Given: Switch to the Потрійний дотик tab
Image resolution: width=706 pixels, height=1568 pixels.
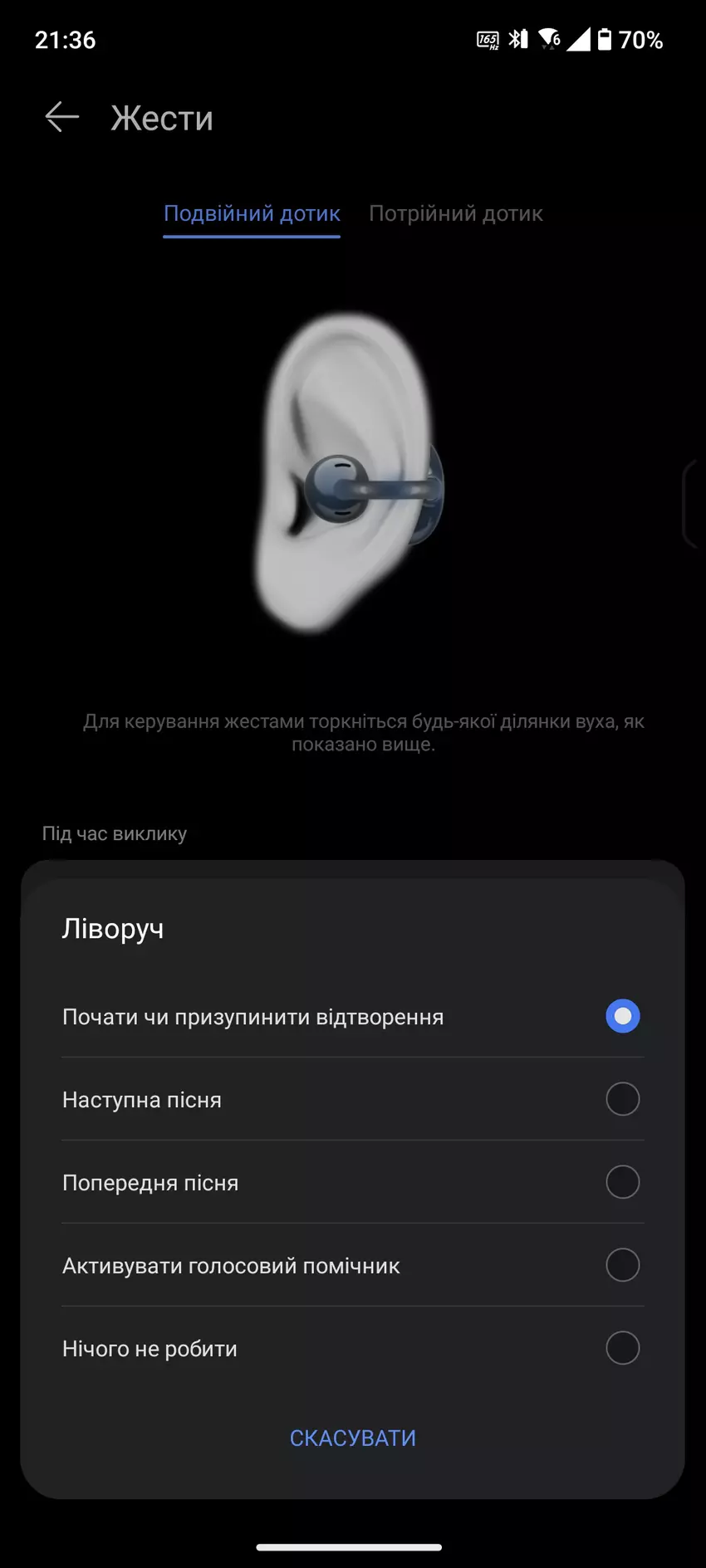Looking at the screenshot, I should click(x=455, y=214).
